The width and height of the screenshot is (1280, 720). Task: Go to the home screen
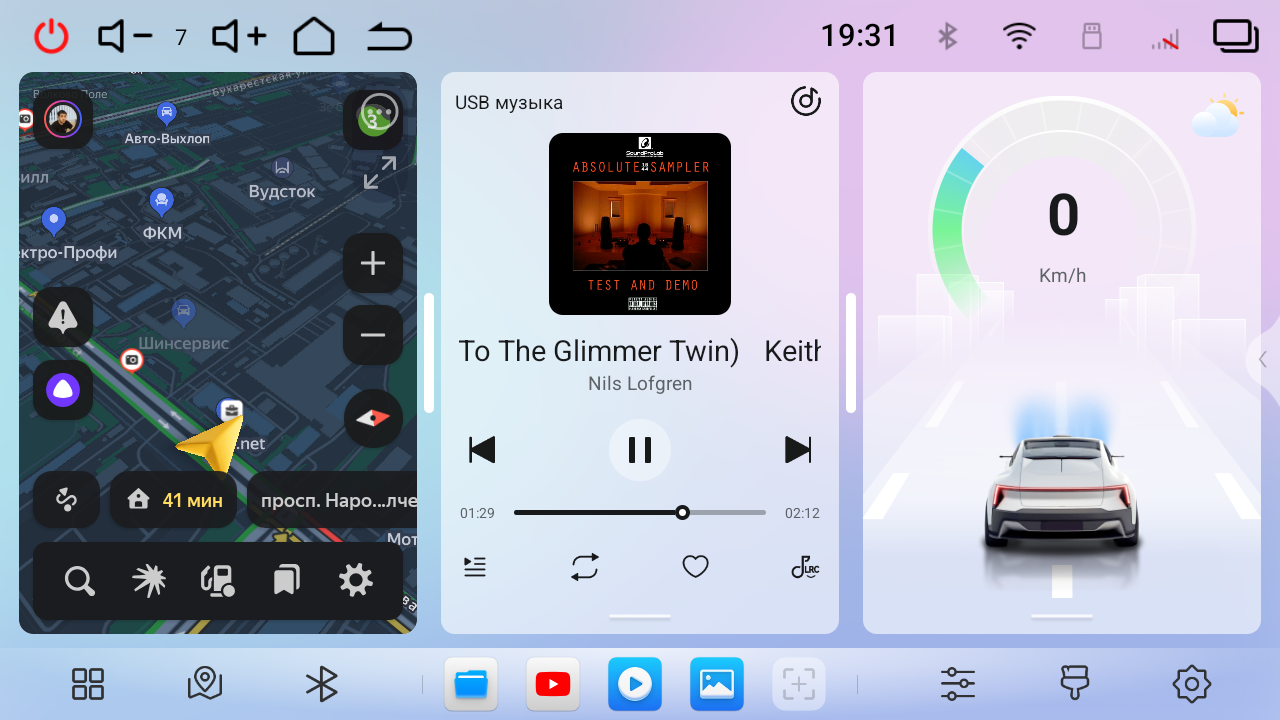coord(314,37)
